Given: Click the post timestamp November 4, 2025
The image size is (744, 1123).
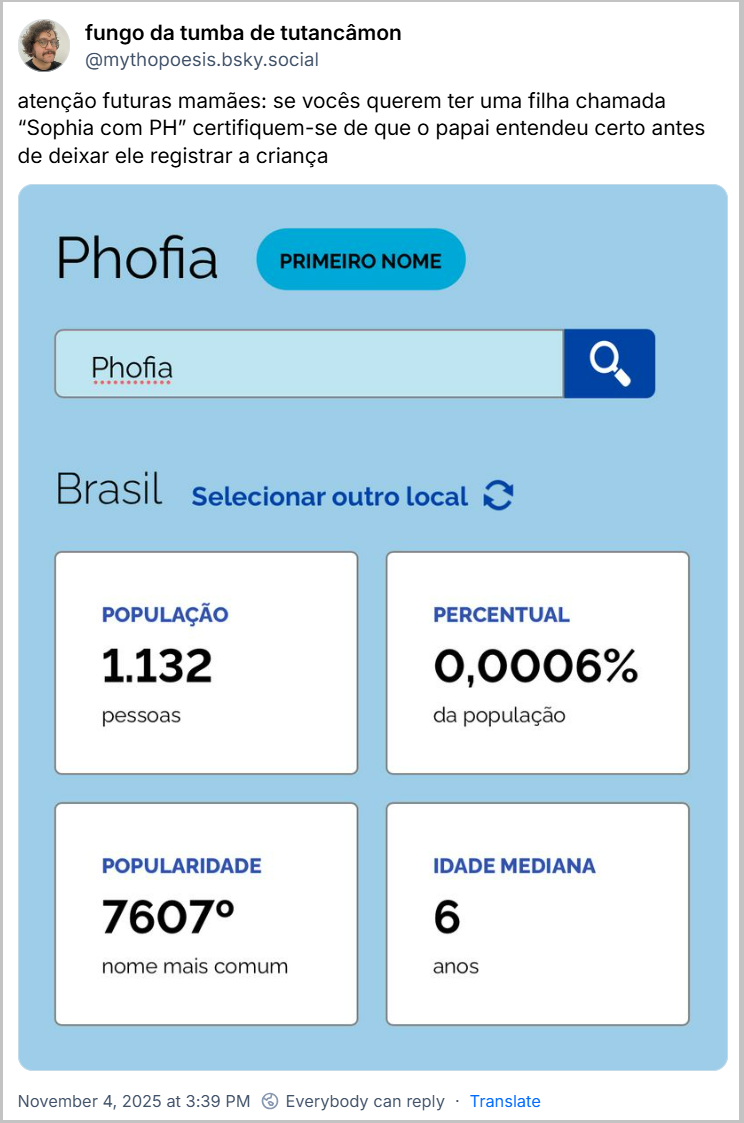Looking at the screenshot, I should coord(133,1100).
